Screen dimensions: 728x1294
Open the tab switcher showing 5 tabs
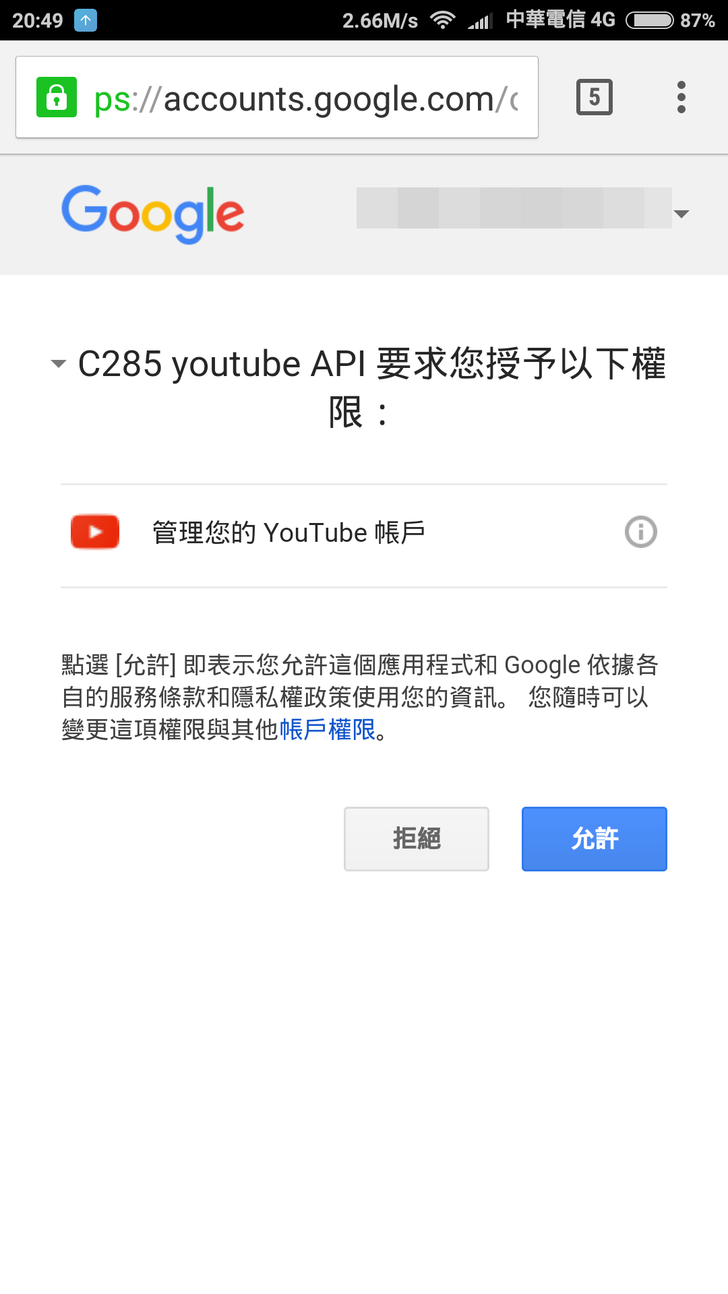pyautogui.click(x=594, y=97)
